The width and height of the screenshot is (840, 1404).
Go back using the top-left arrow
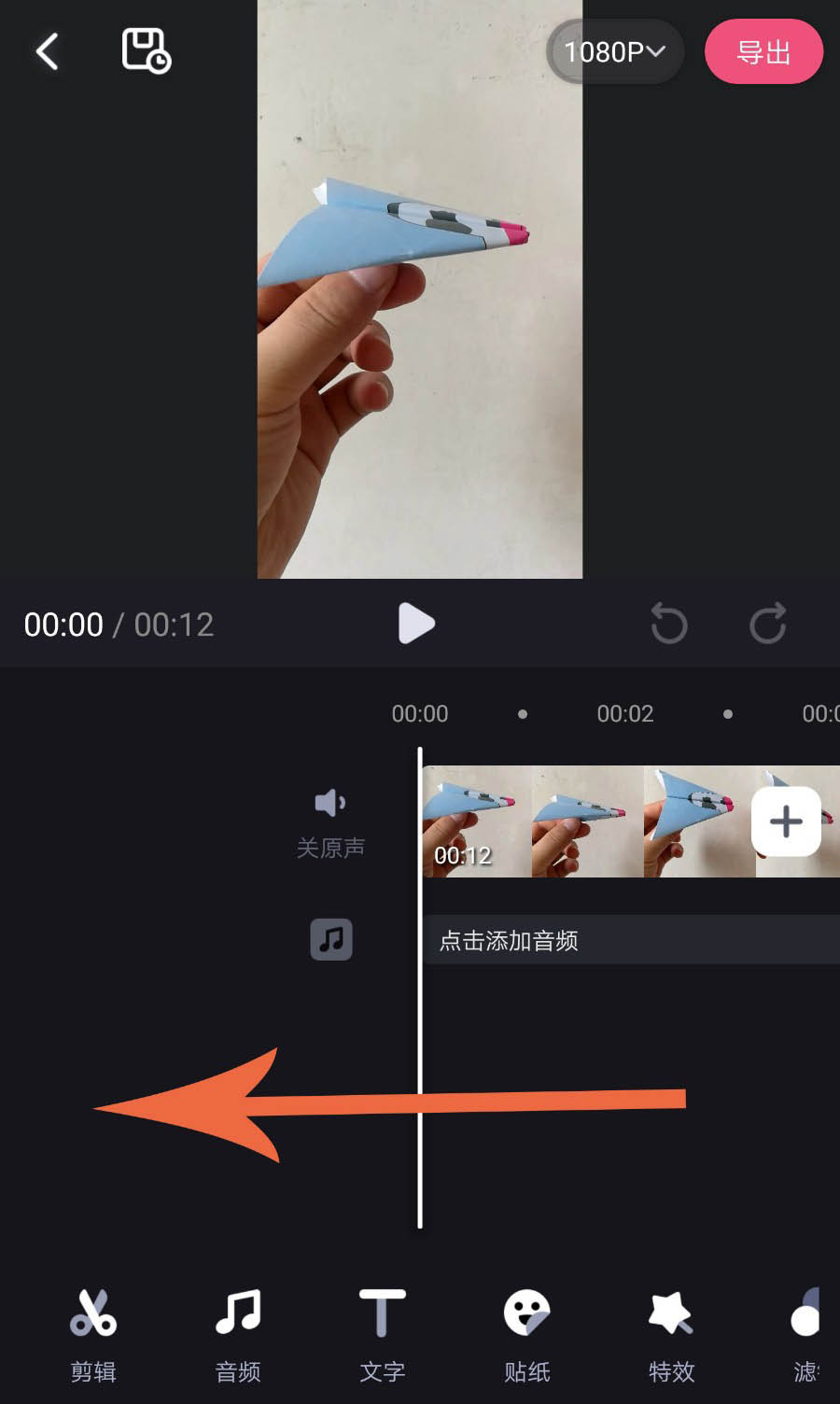tap(47, 51)
